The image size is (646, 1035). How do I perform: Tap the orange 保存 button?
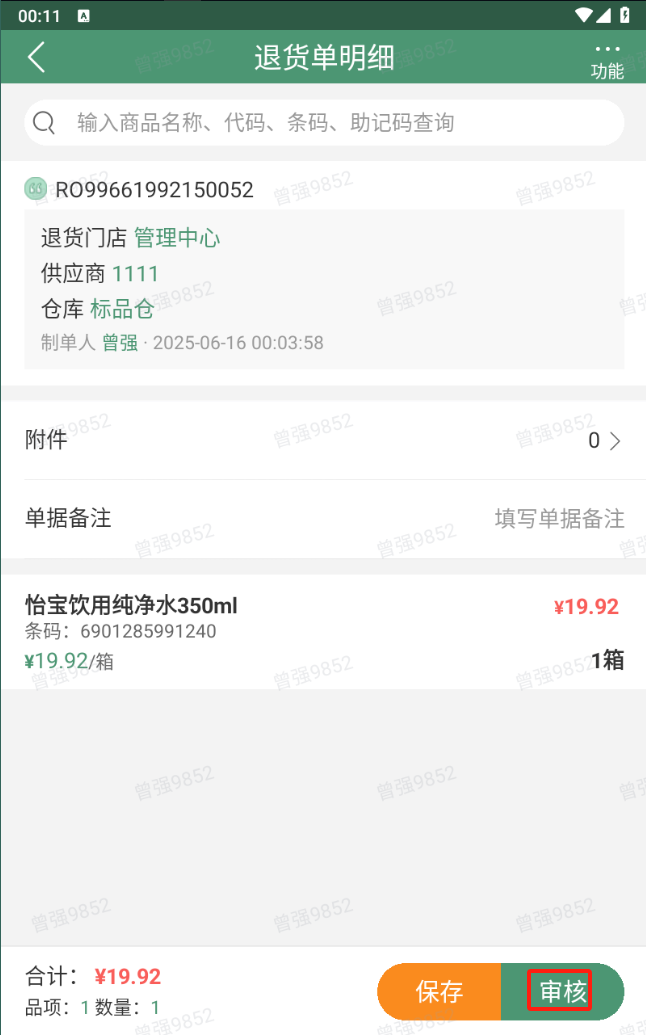pos(439,991)
